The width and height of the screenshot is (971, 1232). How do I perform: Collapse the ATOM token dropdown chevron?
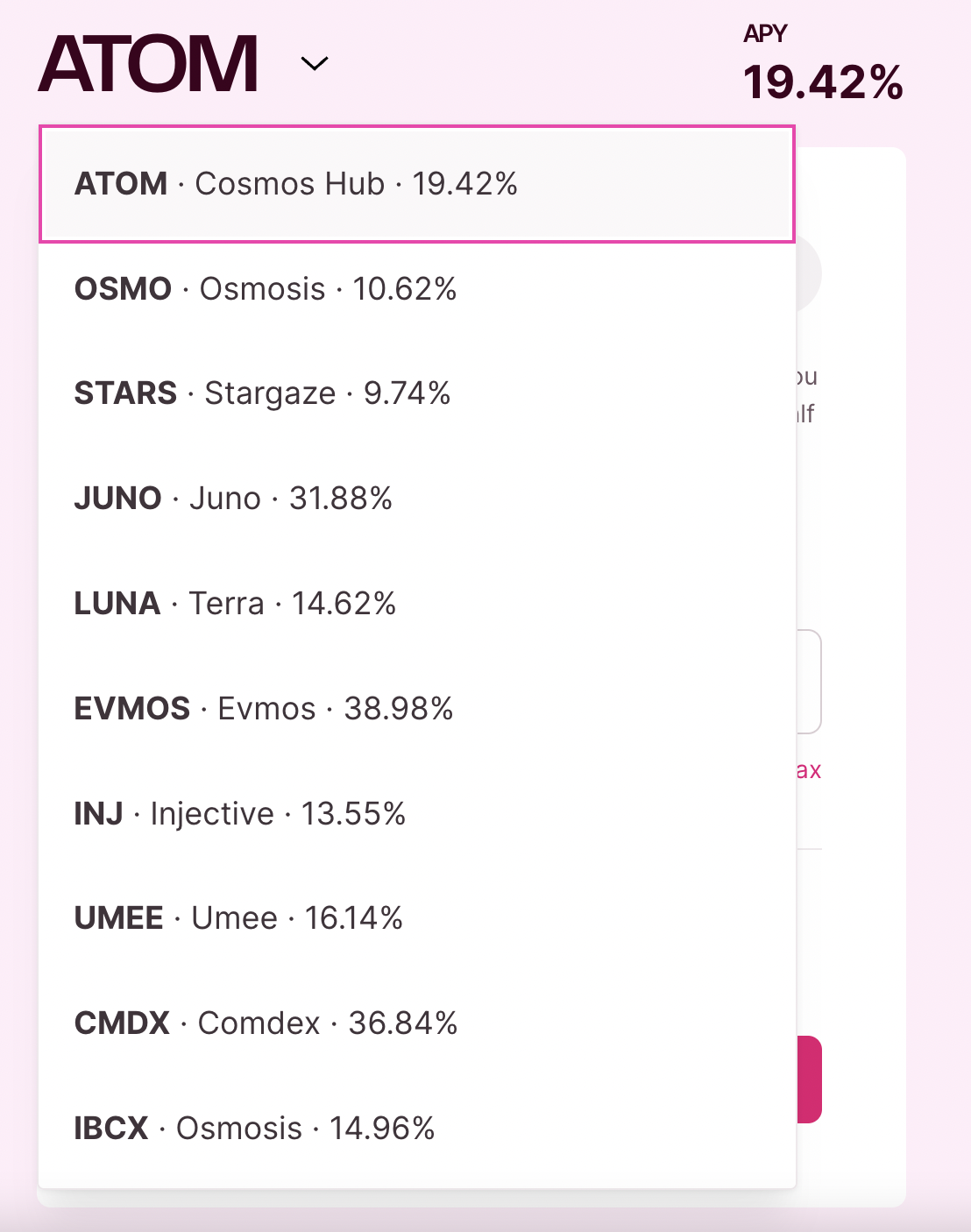click(x=314, y=63)
